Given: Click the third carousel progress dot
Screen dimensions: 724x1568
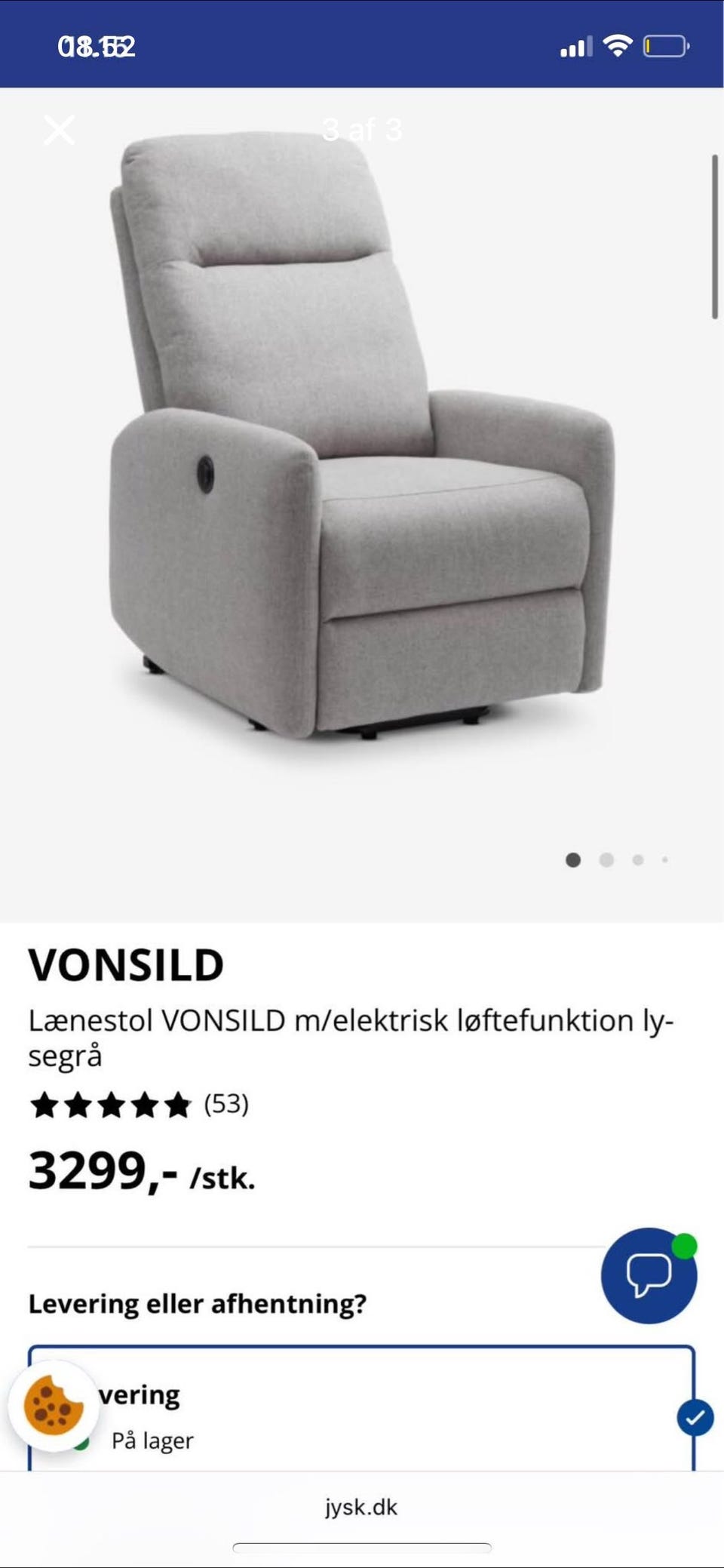Looking at the screenshot, I should pos(637,859).
